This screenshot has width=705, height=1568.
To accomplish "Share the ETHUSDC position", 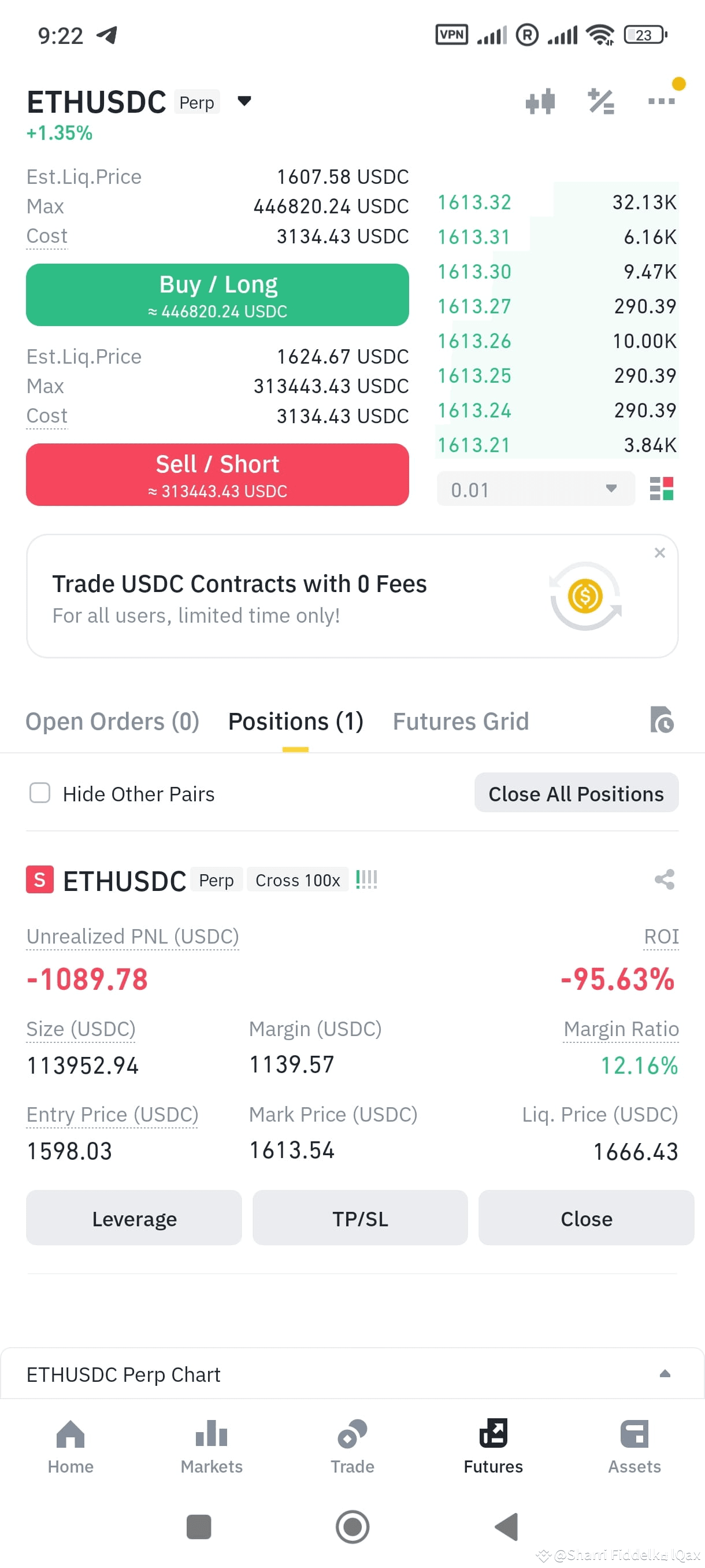I will 664,879.
